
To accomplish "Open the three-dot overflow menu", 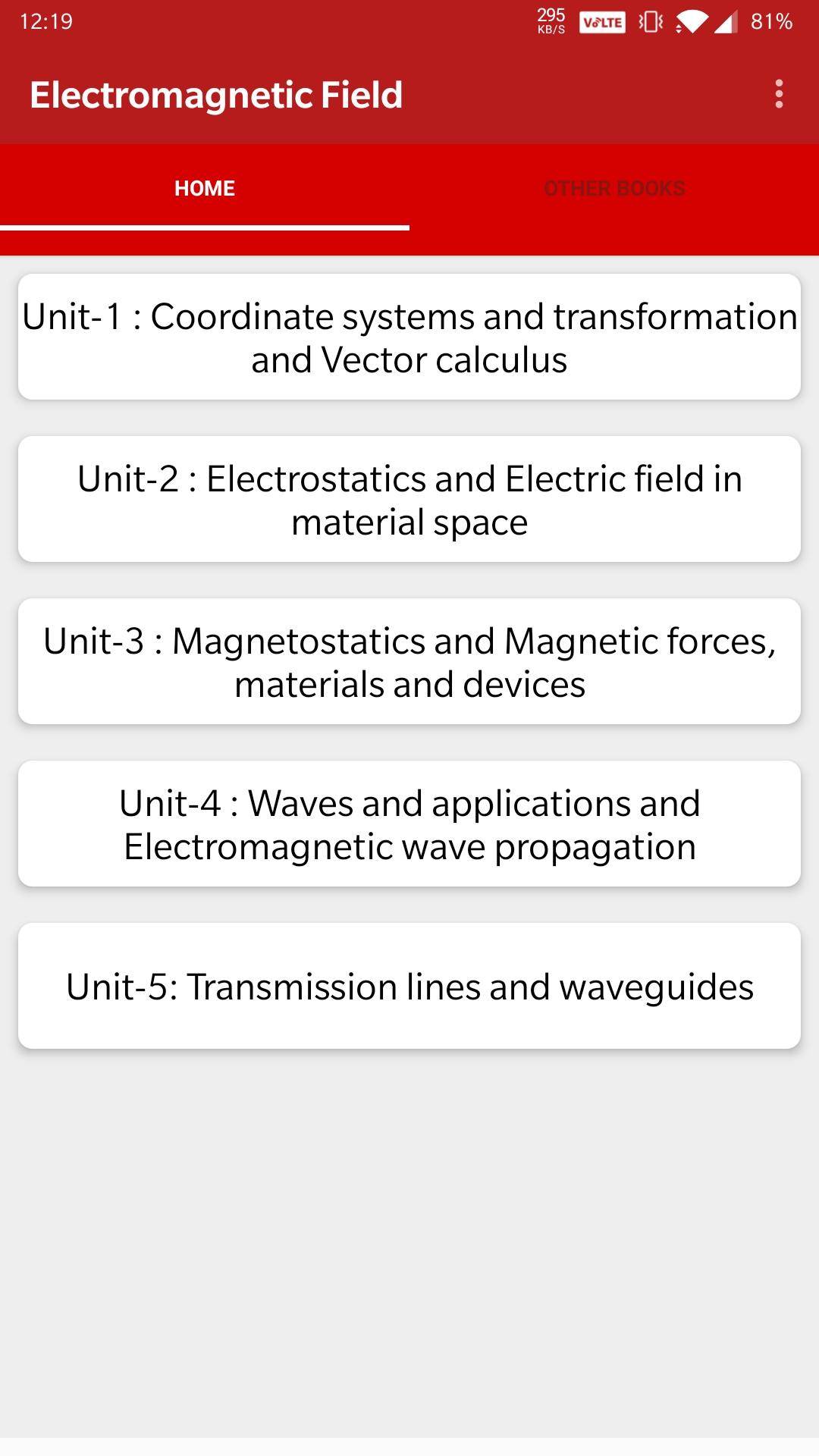I will click(x=779, y=94).
